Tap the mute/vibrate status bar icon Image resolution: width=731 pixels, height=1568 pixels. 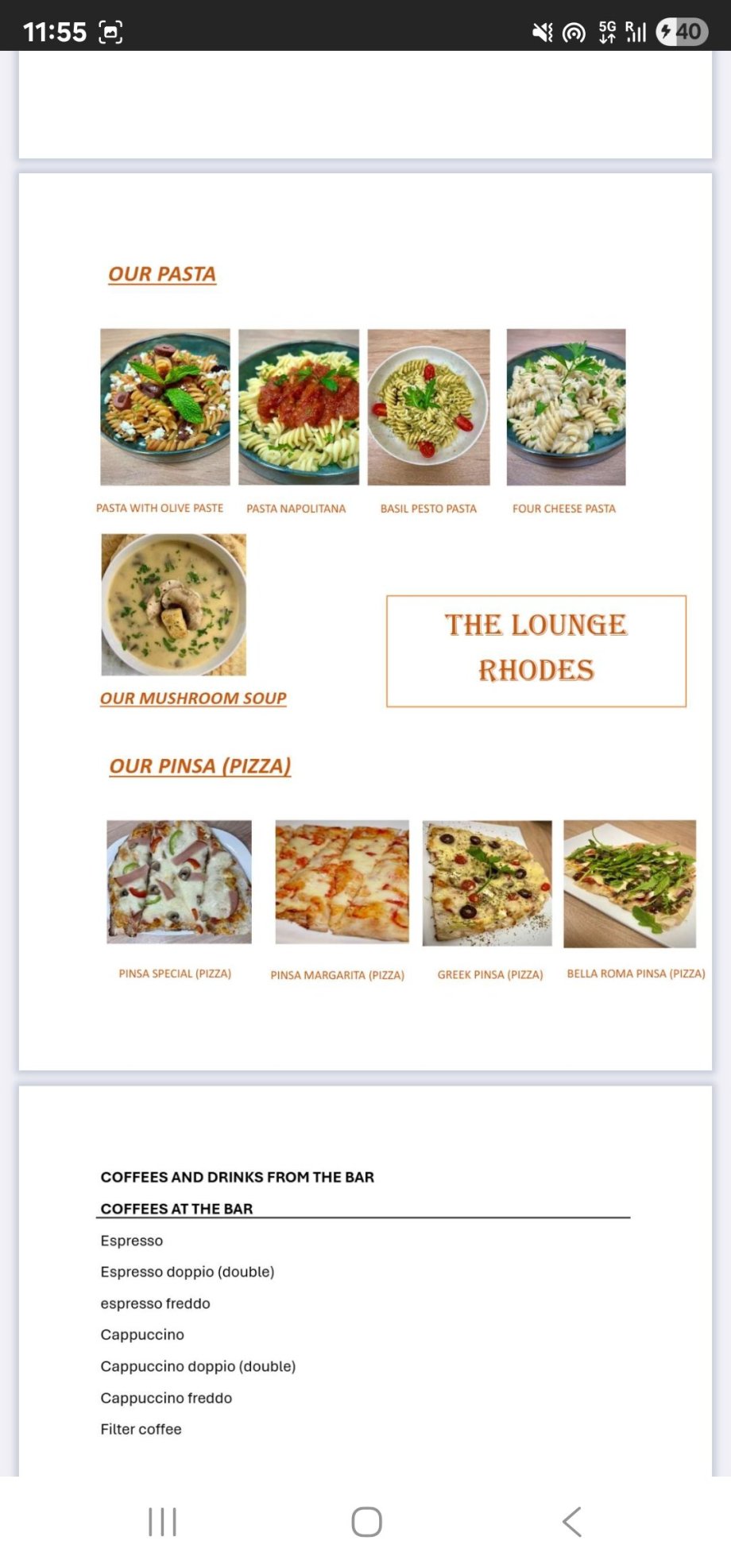543,30
